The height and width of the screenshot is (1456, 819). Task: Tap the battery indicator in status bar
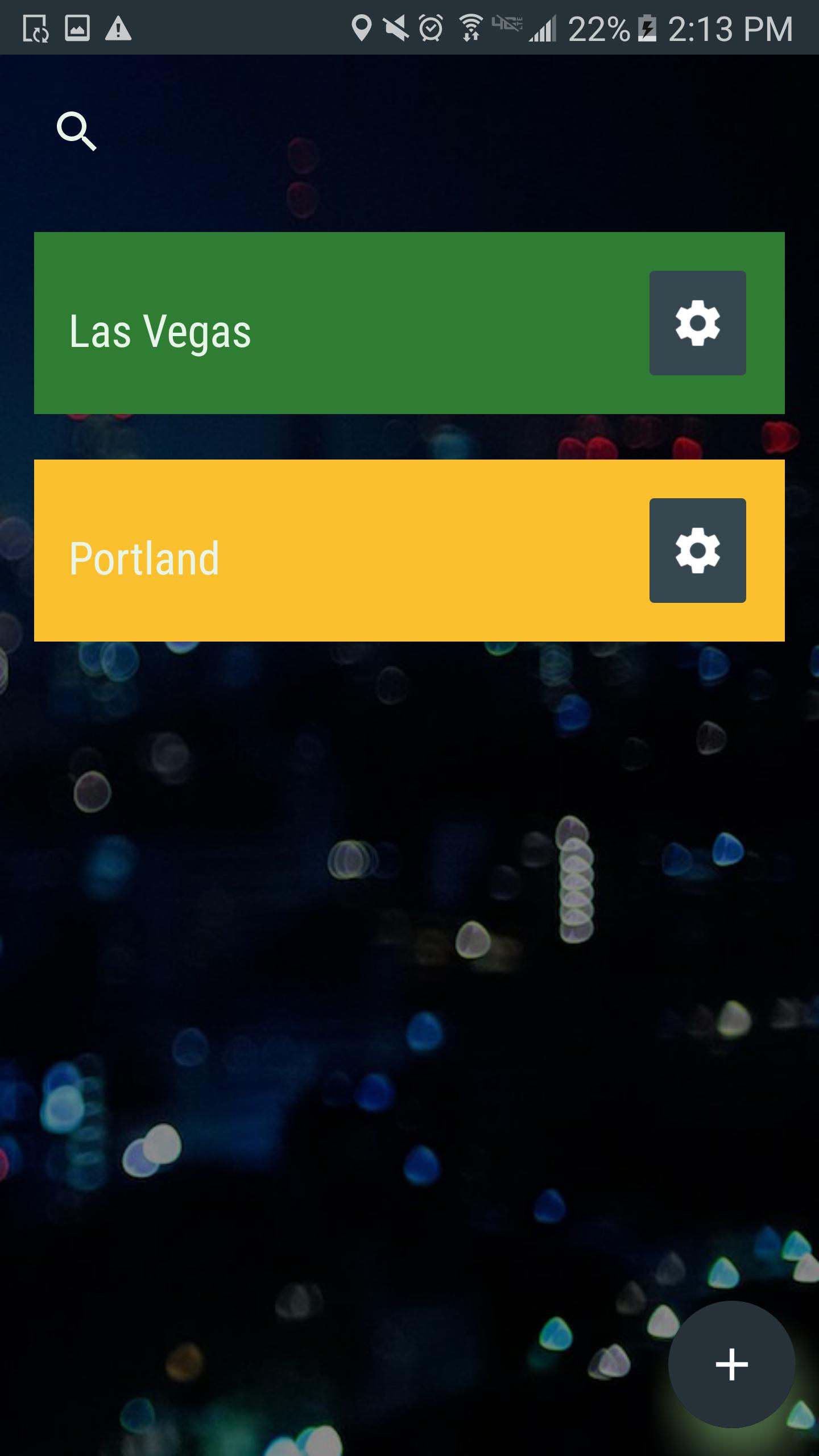click(x=647, y=27)
